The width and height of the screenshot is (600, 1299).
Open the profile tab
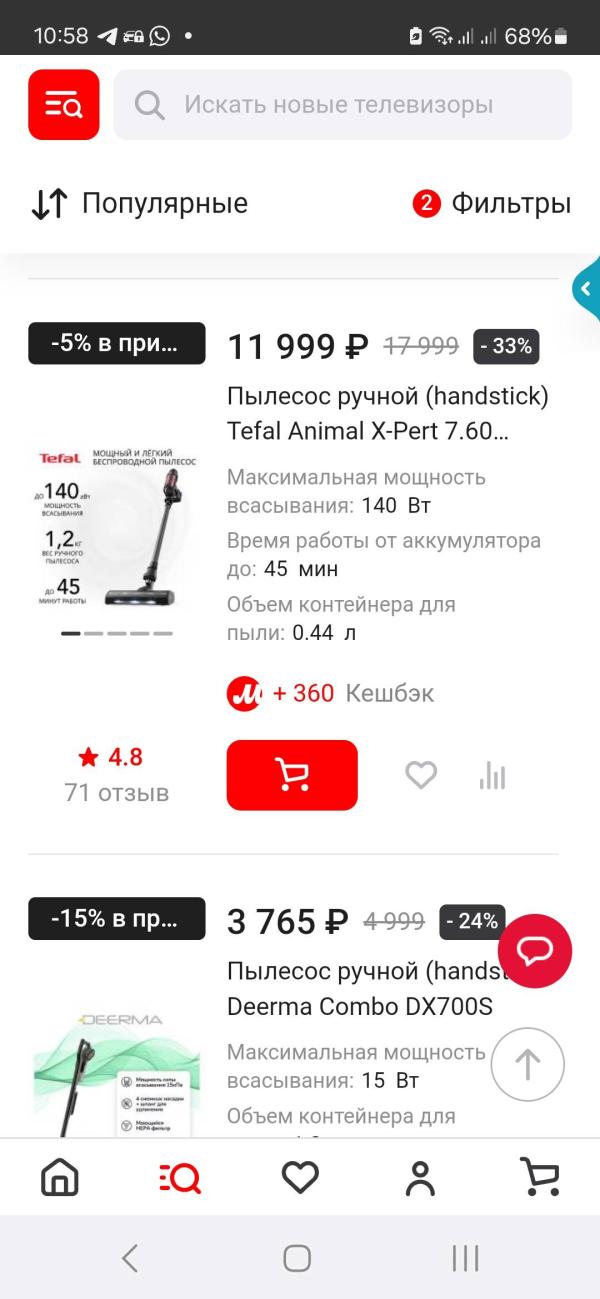[420, 1178]
